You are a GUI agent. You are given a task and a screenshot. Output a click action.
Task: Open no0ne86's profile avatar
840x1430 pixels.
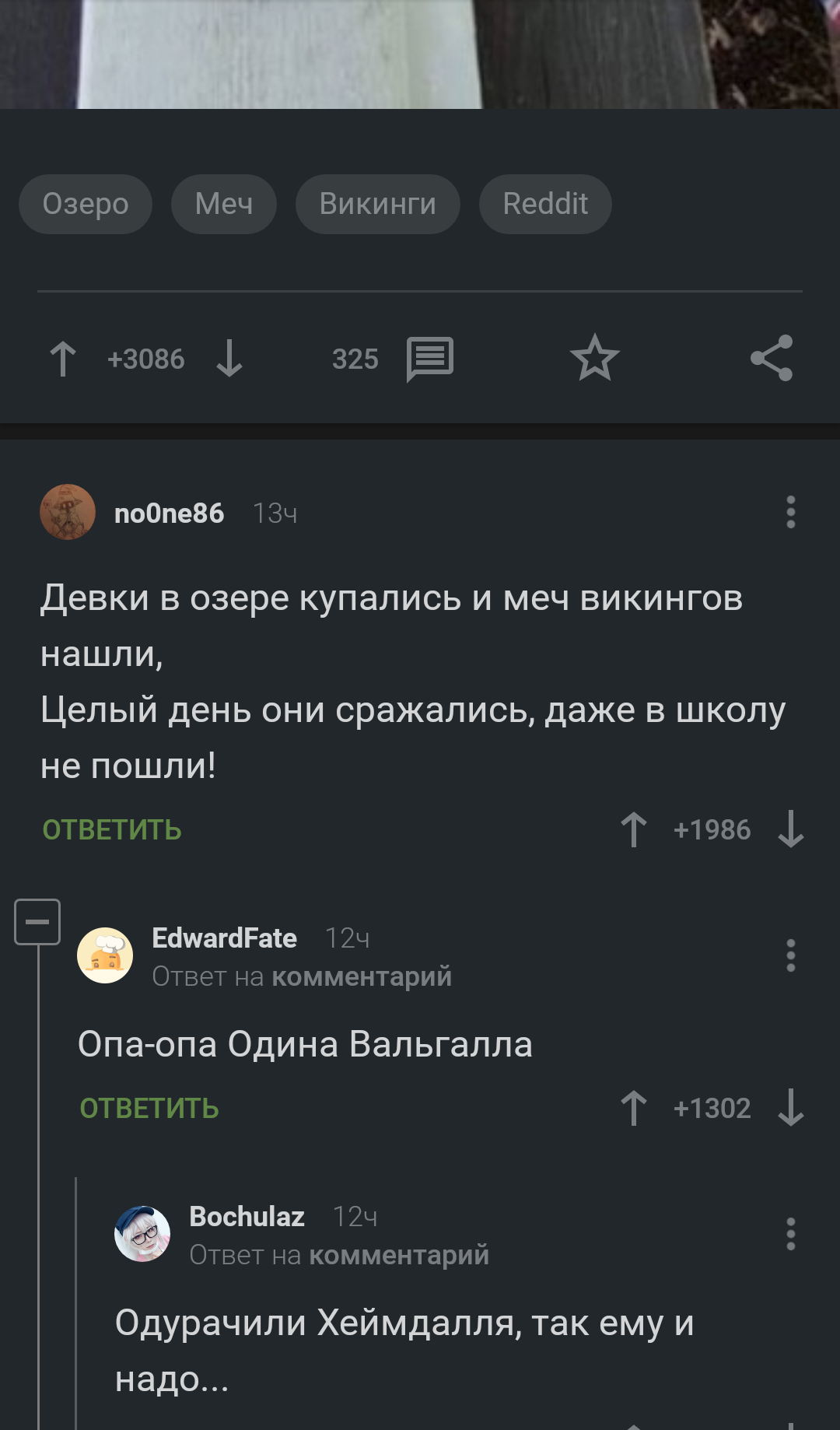click(x=68, y=513)
